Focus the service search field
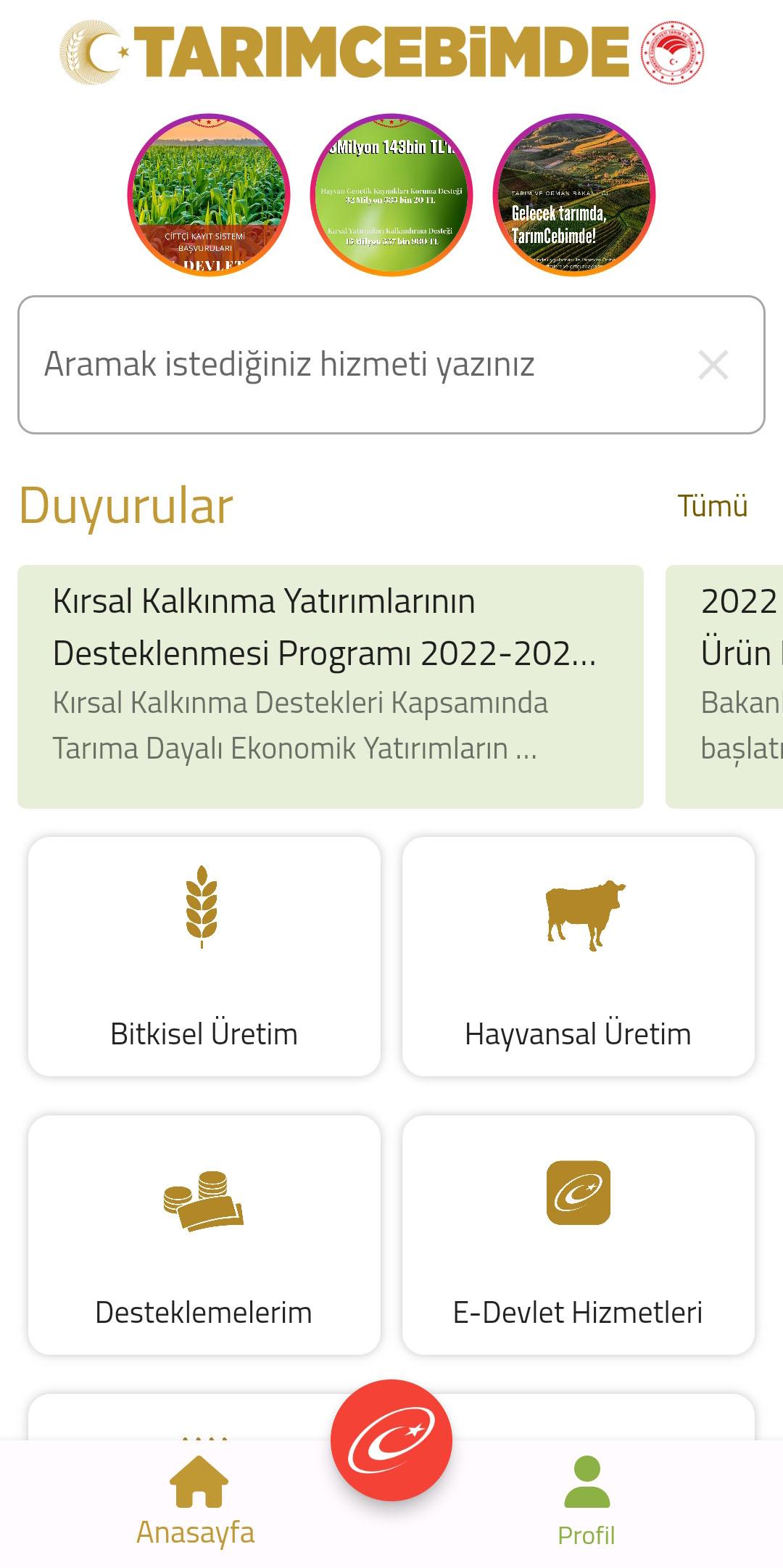Screen dimensions: 783x1568 pyautogui.click(x=348, y=364)
